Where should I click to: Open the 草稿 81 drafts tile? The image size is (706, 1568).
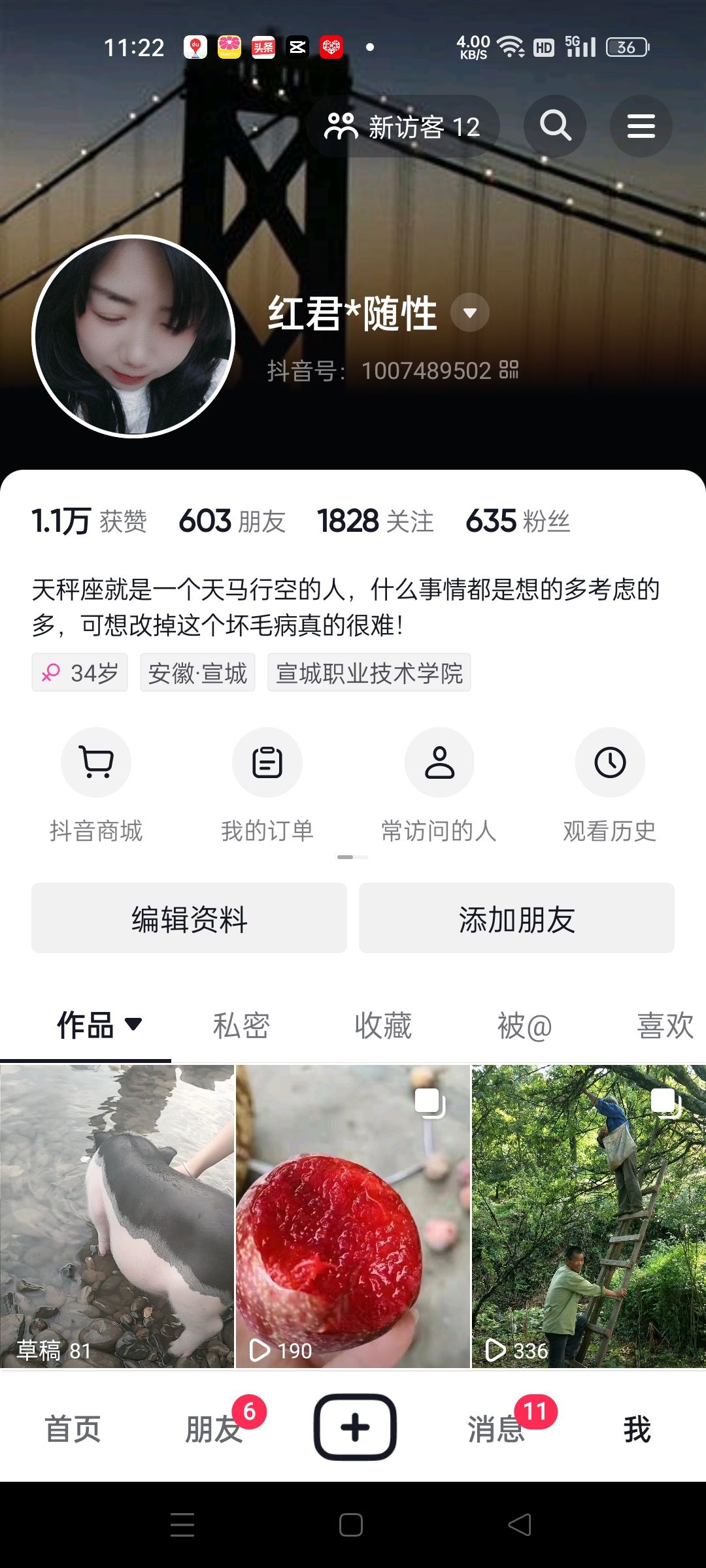click(117, 1216)
